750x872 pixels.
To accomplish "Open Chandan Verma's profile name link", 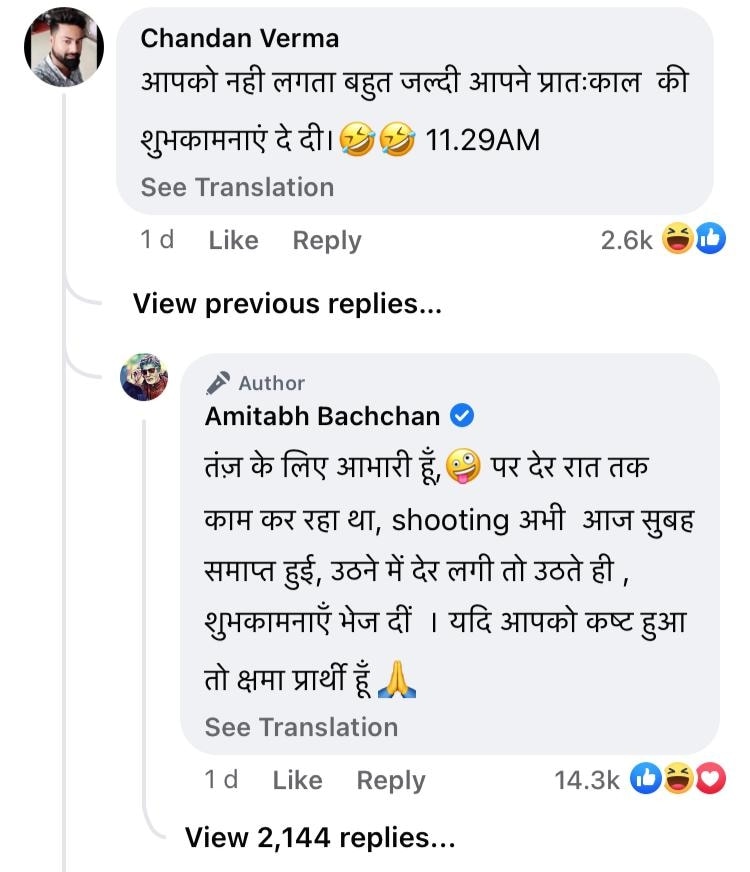I will click(239, 38).
